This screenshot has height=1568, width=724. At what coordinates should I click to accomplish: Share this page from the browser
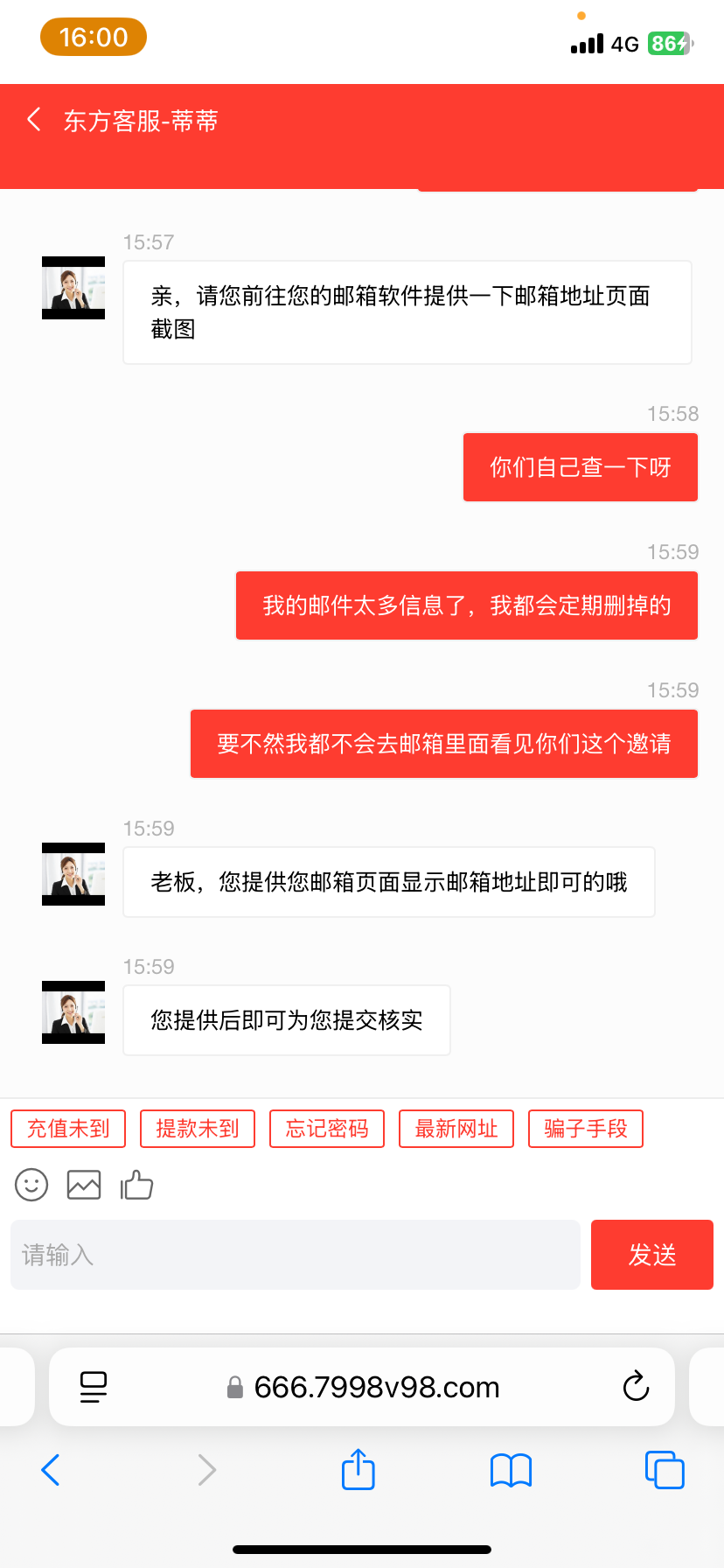[x=359, y=1470]
